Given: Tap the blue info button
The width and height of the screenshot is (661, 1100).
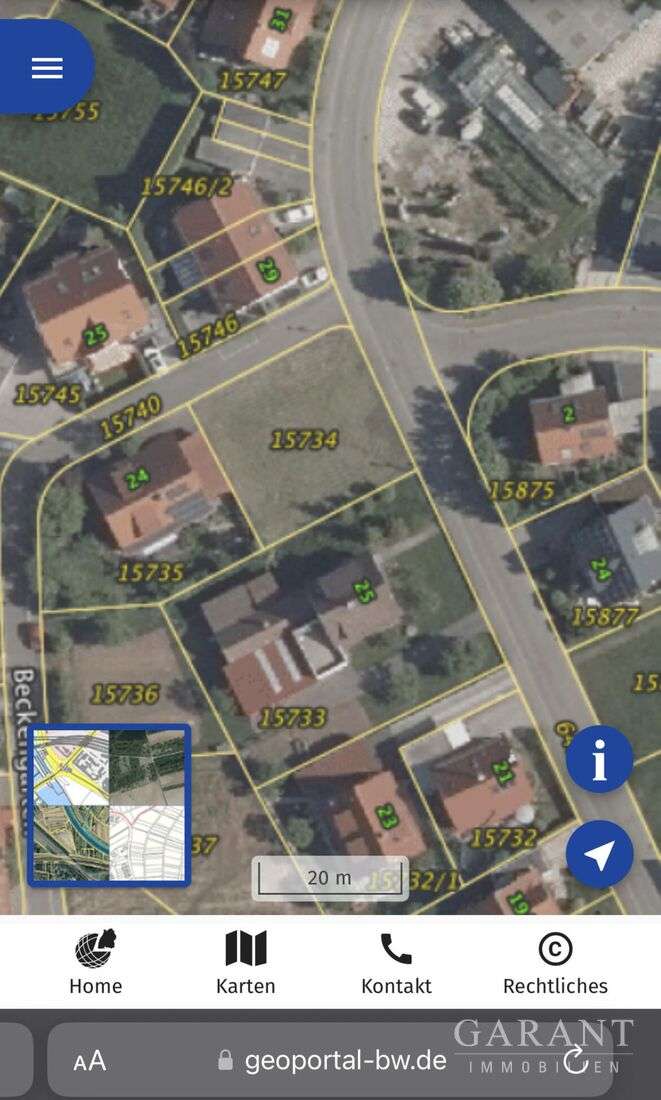Looking at the screenshot, I should pos(599,760).
